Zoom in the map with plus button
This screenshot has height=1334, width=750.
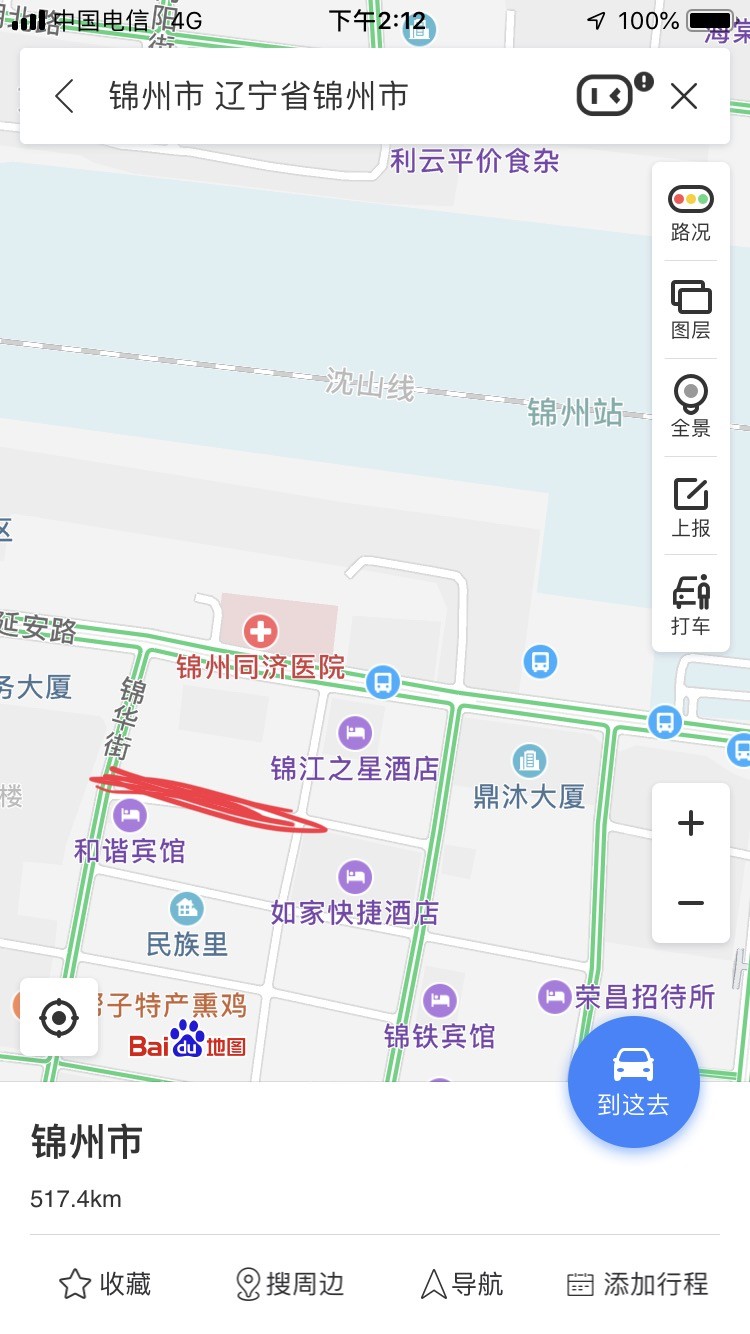691,824
